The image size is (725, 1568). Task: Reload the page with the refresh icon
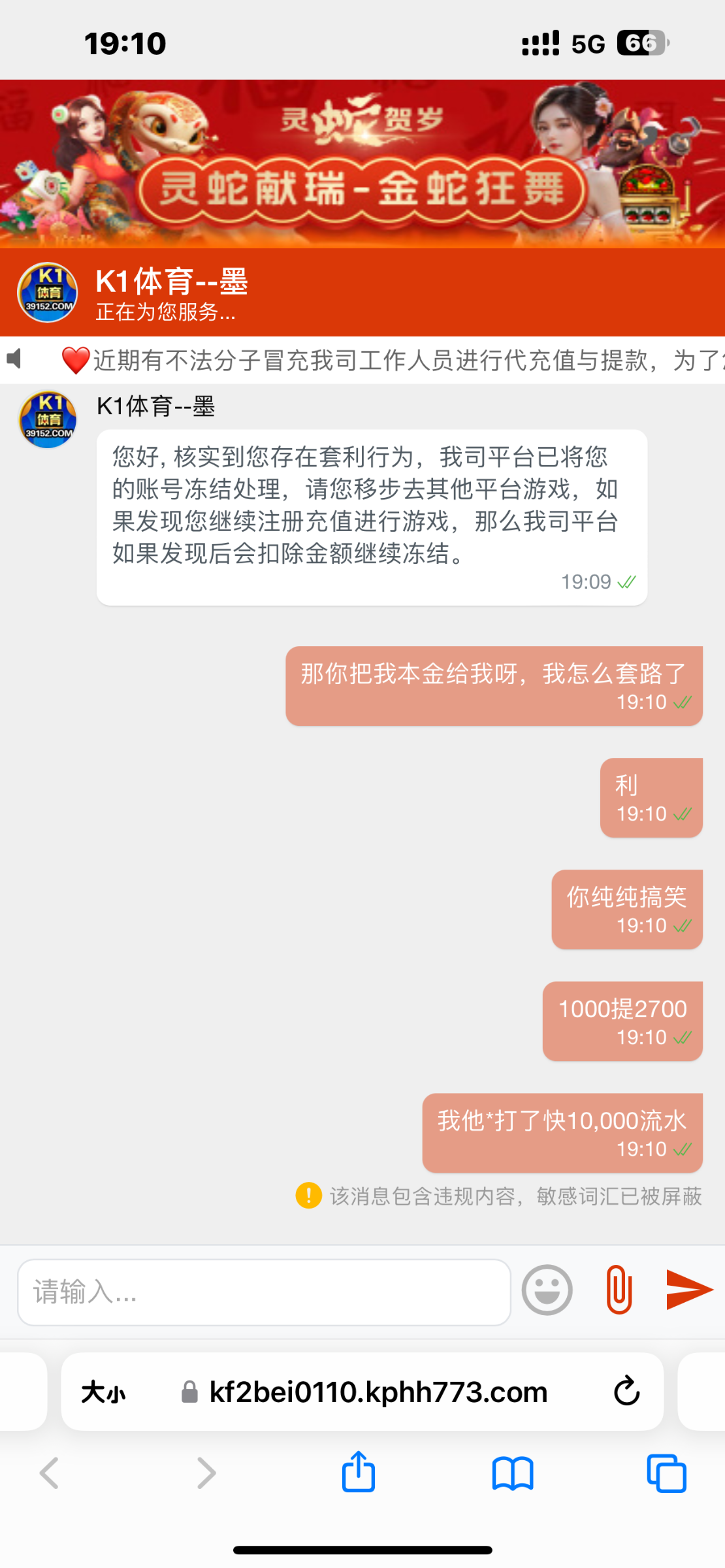626,1391
